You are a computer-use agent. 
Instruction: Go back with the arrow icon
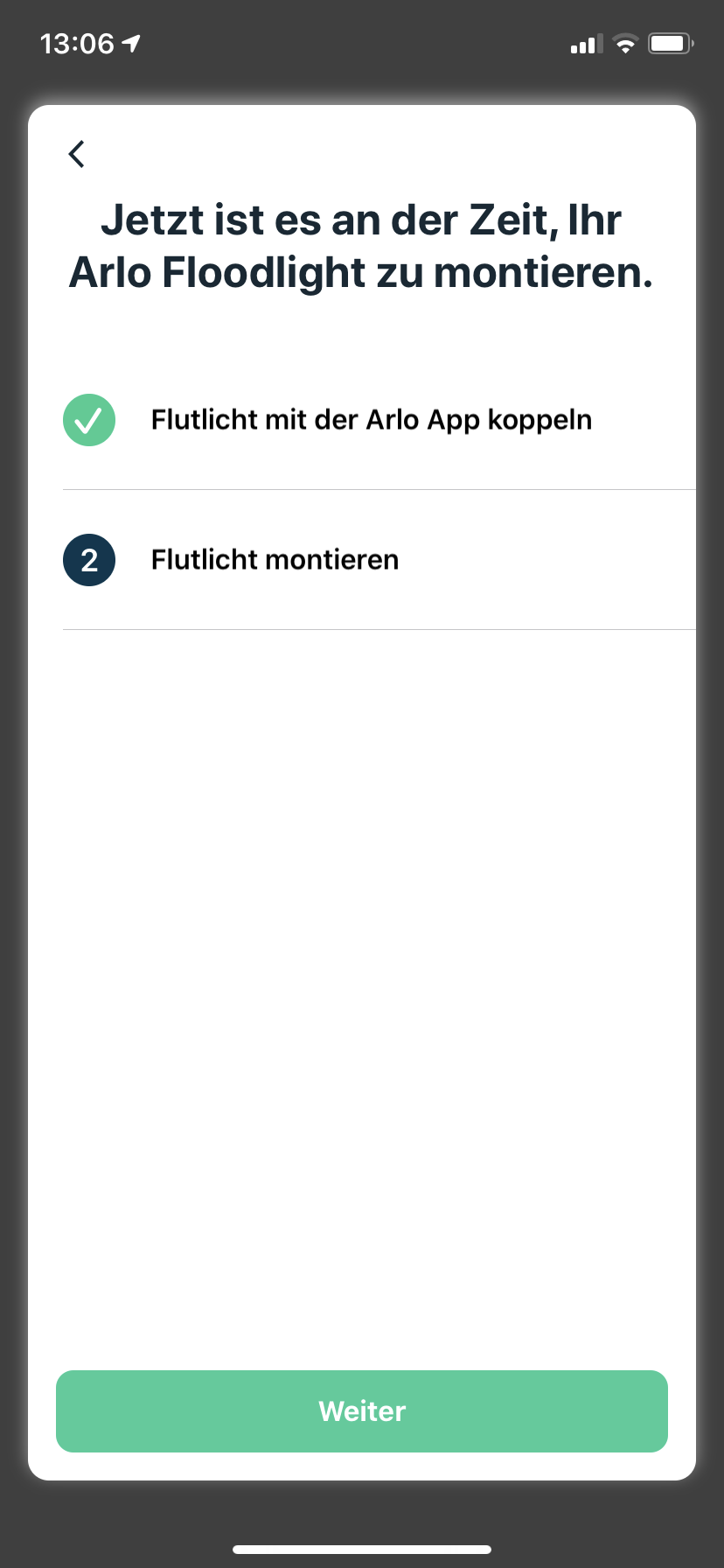[77, 154]
